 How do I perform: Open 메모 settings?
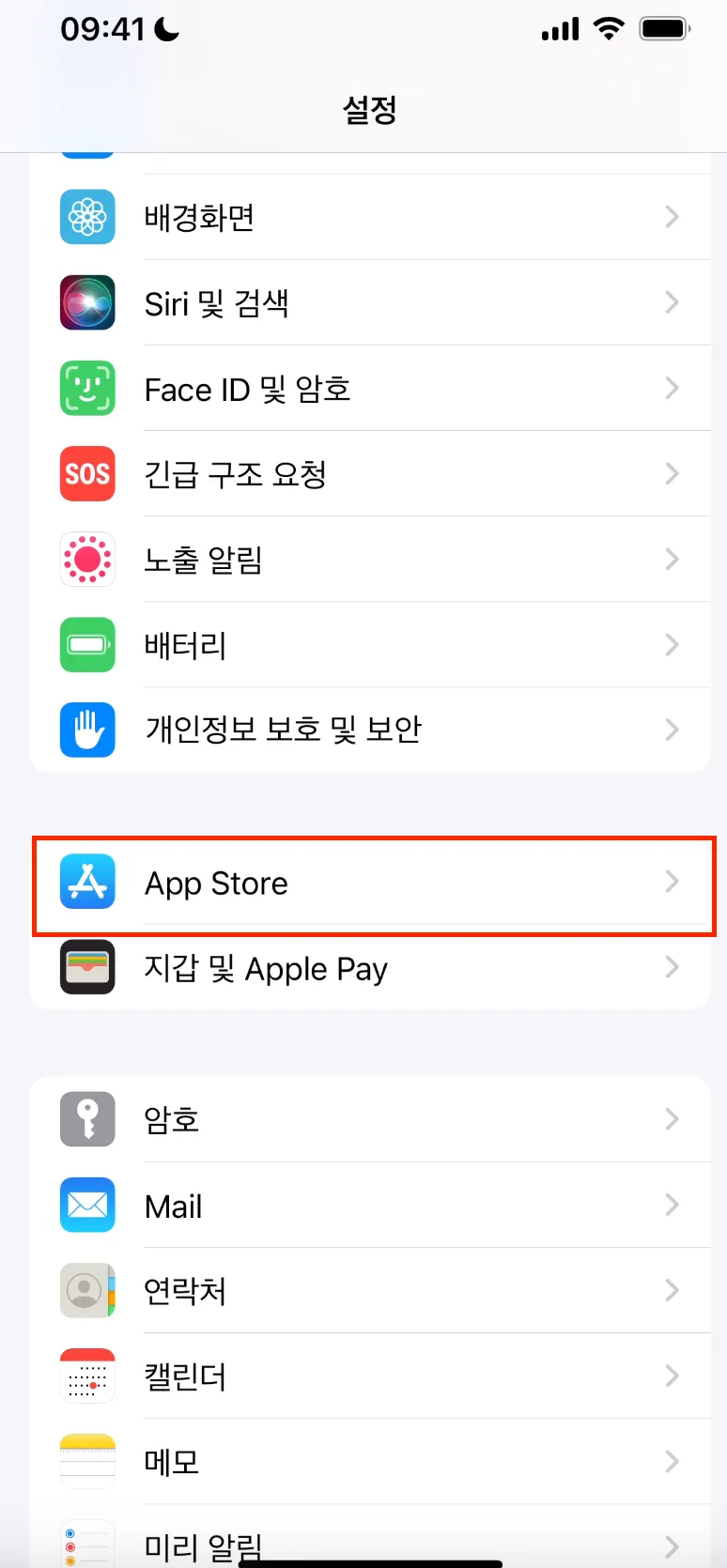point(369,1462)
